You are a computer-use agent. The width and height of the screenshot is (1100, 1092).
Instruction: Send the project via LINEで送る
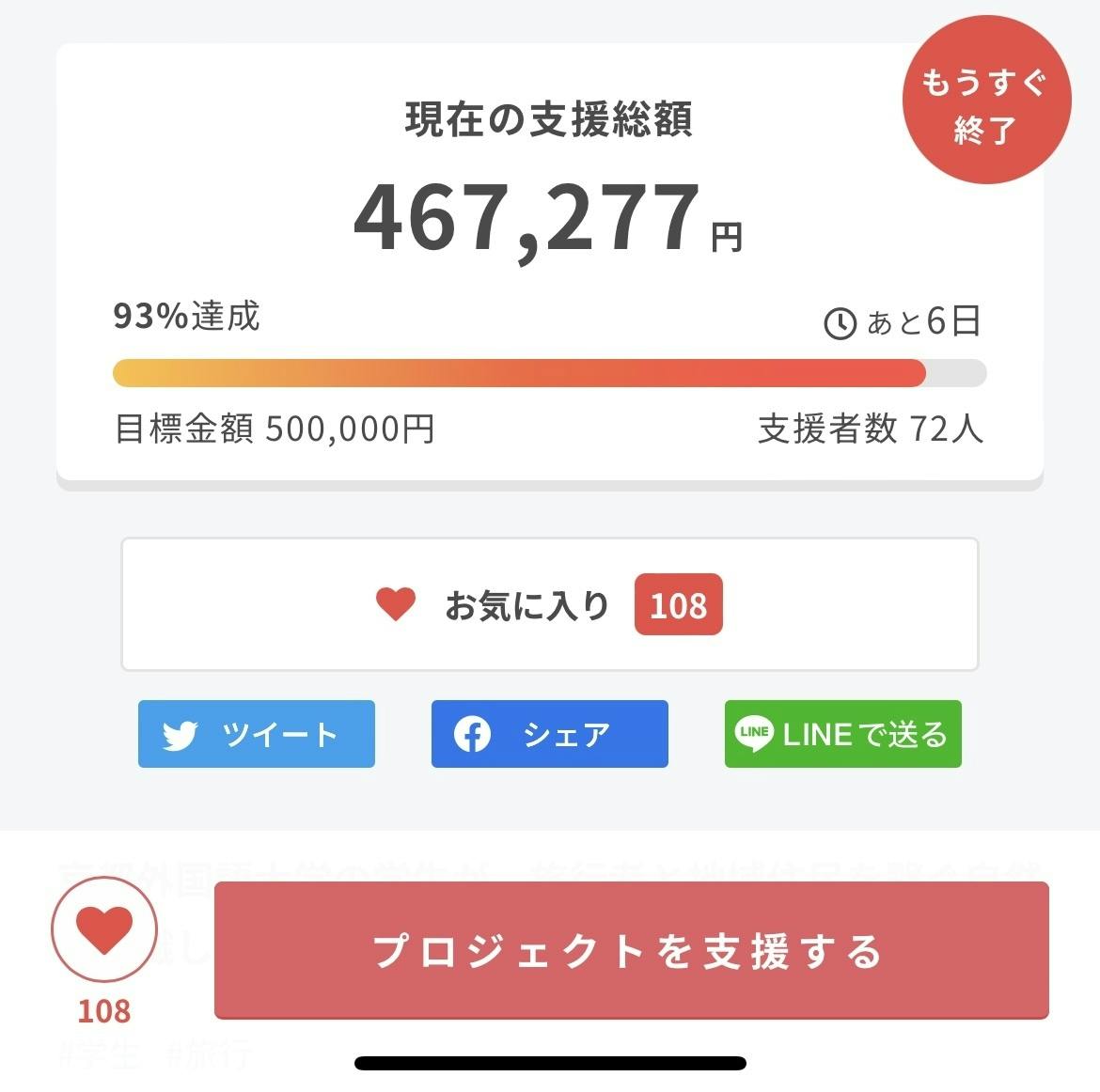842,734
